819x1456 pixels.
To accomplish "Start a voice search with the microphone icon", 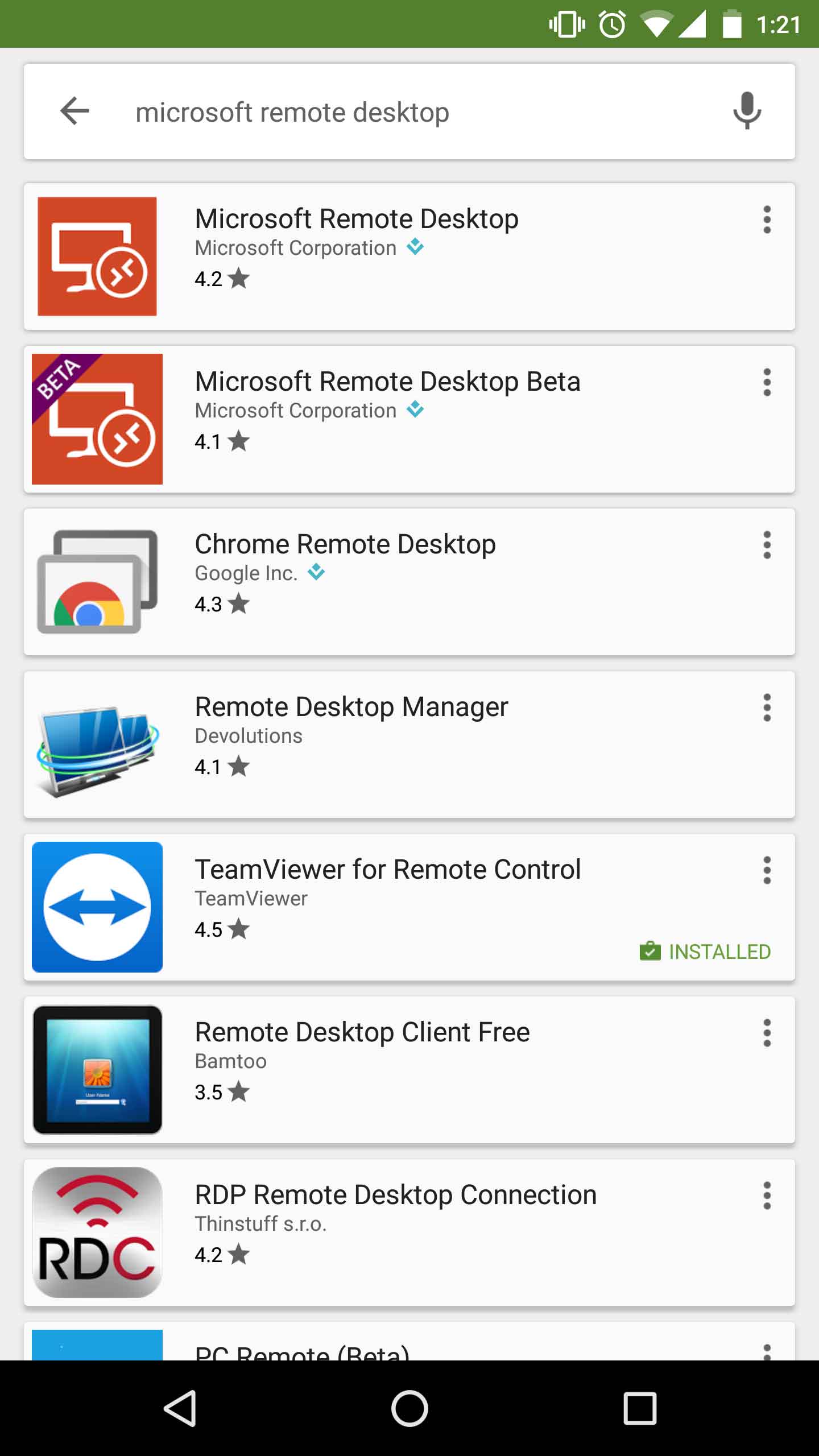I will point(746,111).
